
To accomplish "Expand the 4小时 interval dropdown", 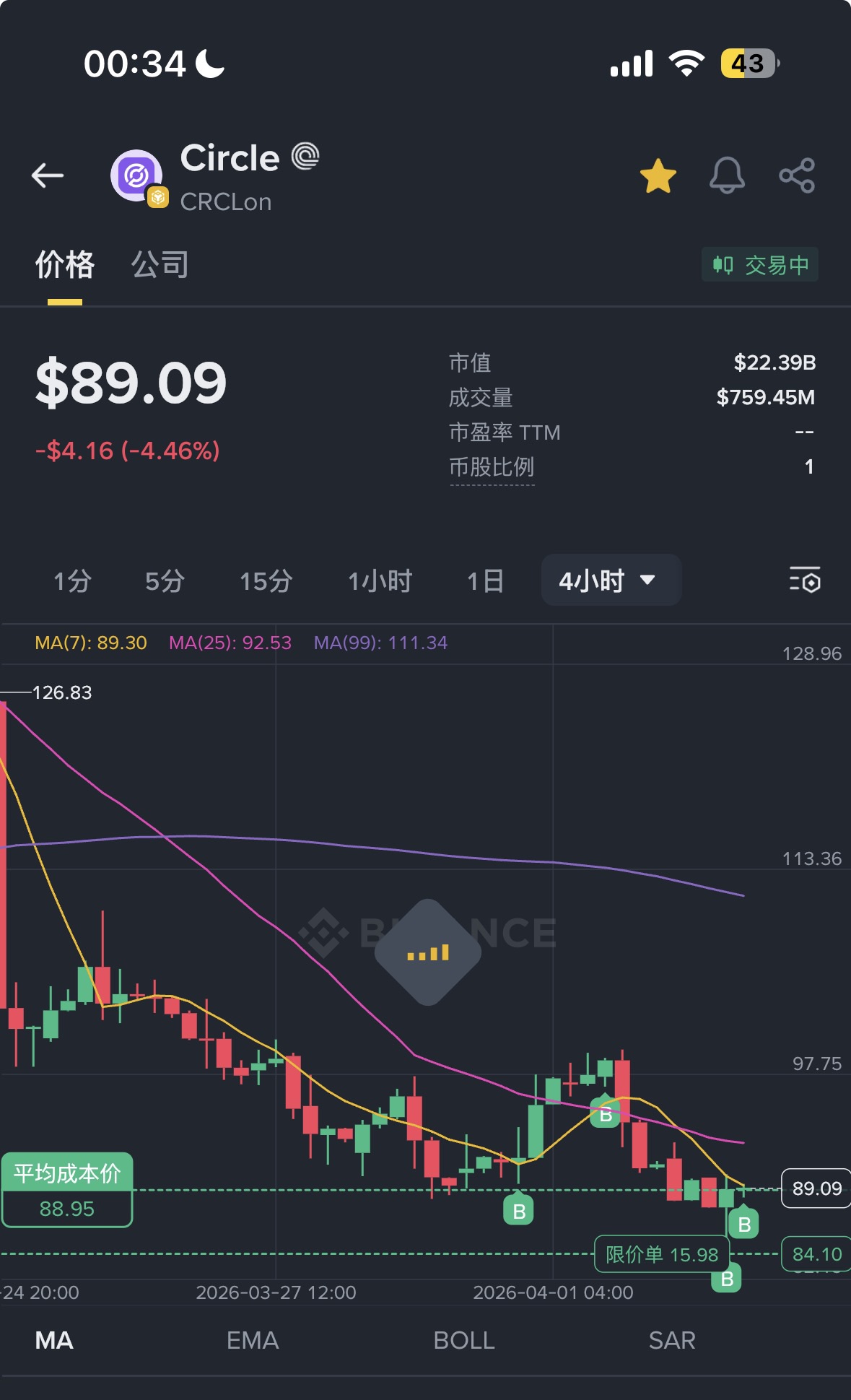I will point(611,581).
